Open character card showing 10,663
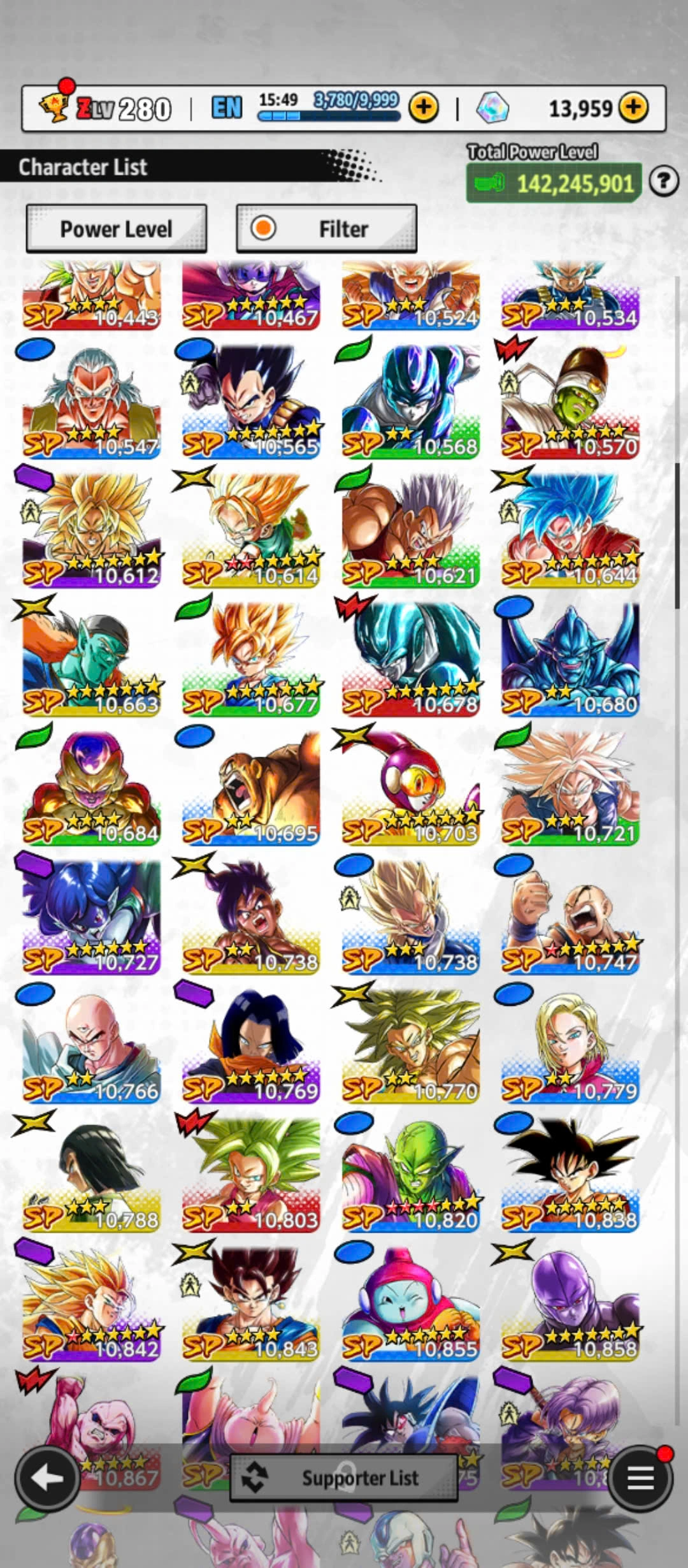 click(91, 658)
